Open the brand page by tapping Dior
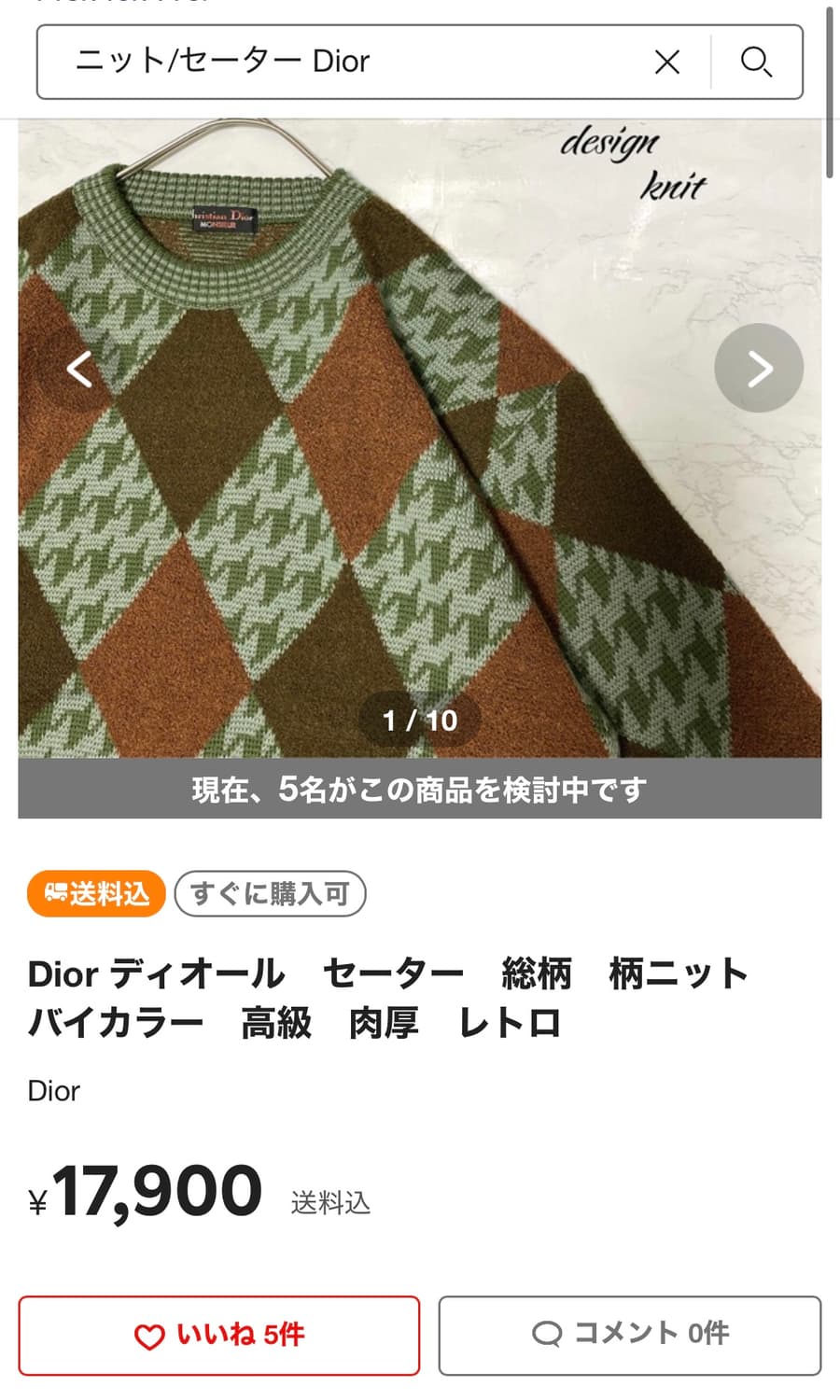Viewport: 840px width, 1400px height. coord(54,1091)
